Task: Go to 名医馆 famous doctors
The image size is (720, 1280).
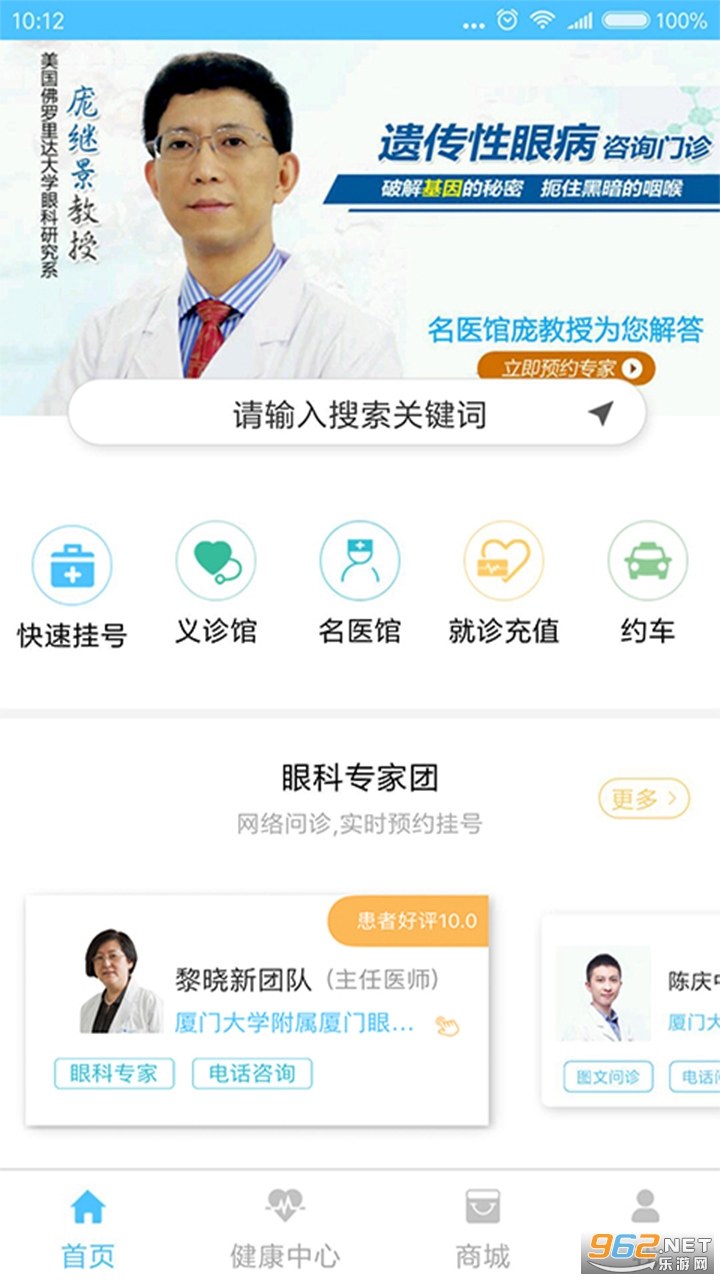Action: tap(360, 585)
